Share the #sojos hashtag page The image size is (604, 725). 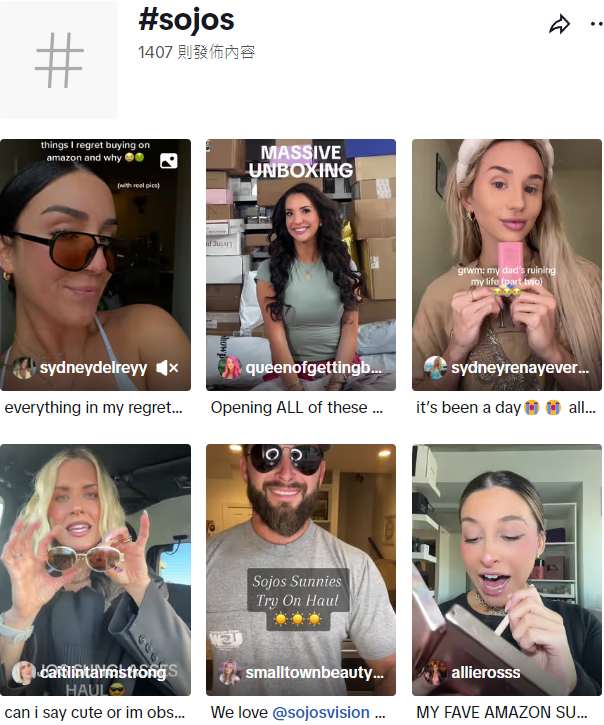point(559,26)
